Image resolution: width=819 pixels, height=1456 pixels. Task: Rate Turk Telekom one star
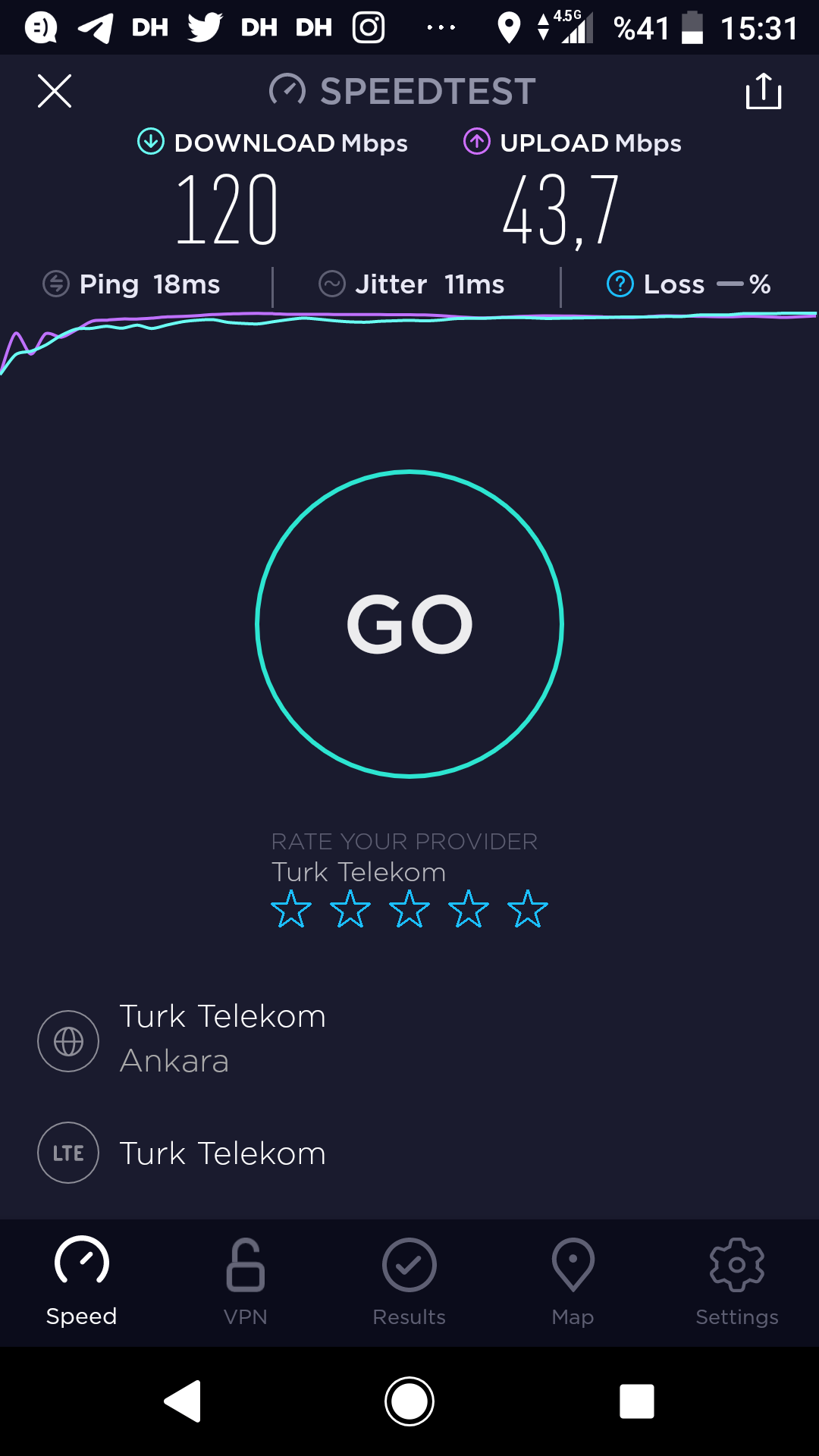[291, 908]
